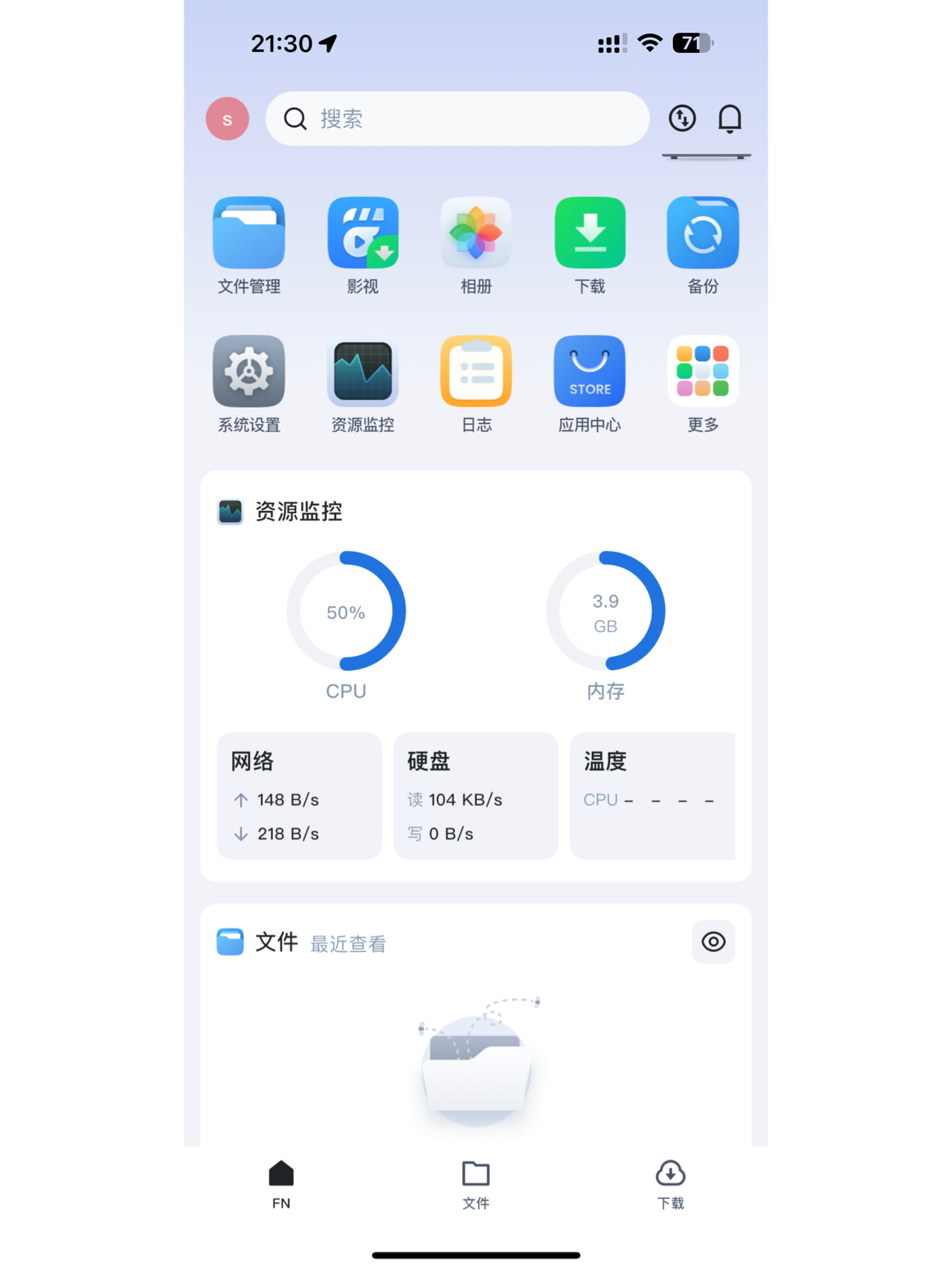Switch to the 文件 bottom tab
The image size is (952, 1269).
click(476, 1184)
